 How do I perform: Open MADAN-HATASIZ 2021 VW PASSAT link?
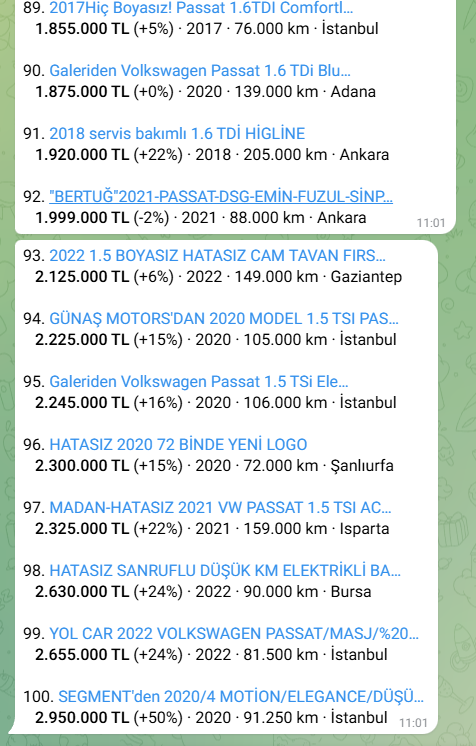[220, 507]
